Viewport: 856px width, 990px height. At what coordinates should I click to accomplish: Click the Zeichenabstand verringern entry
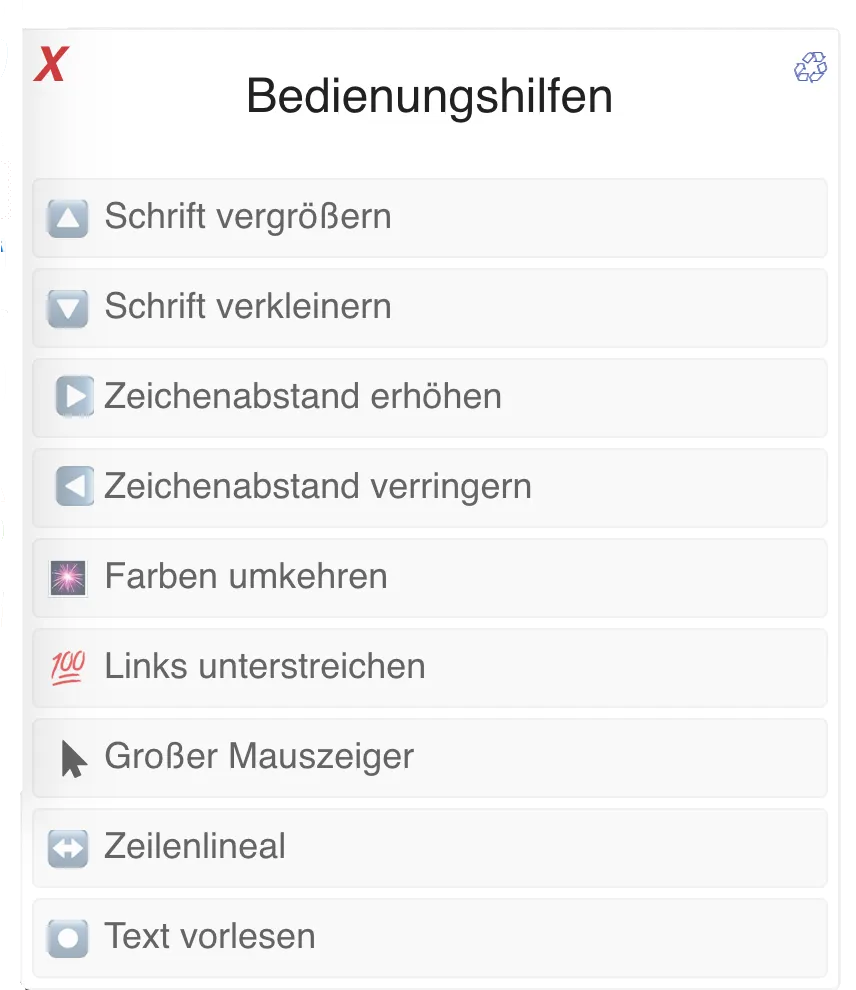428,487
